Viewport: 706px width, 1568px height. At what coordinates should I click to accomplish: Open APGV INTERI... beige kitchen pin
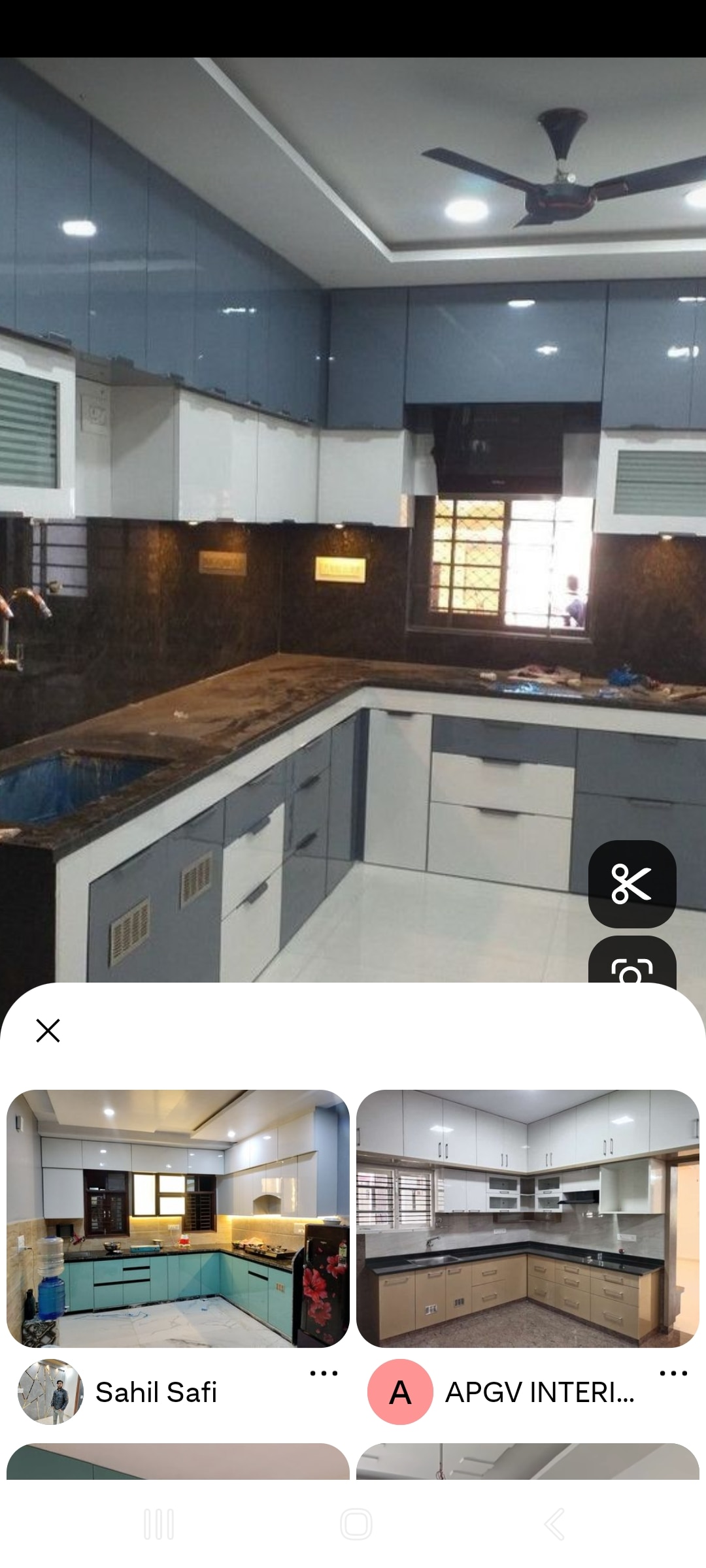[528, 1218]
